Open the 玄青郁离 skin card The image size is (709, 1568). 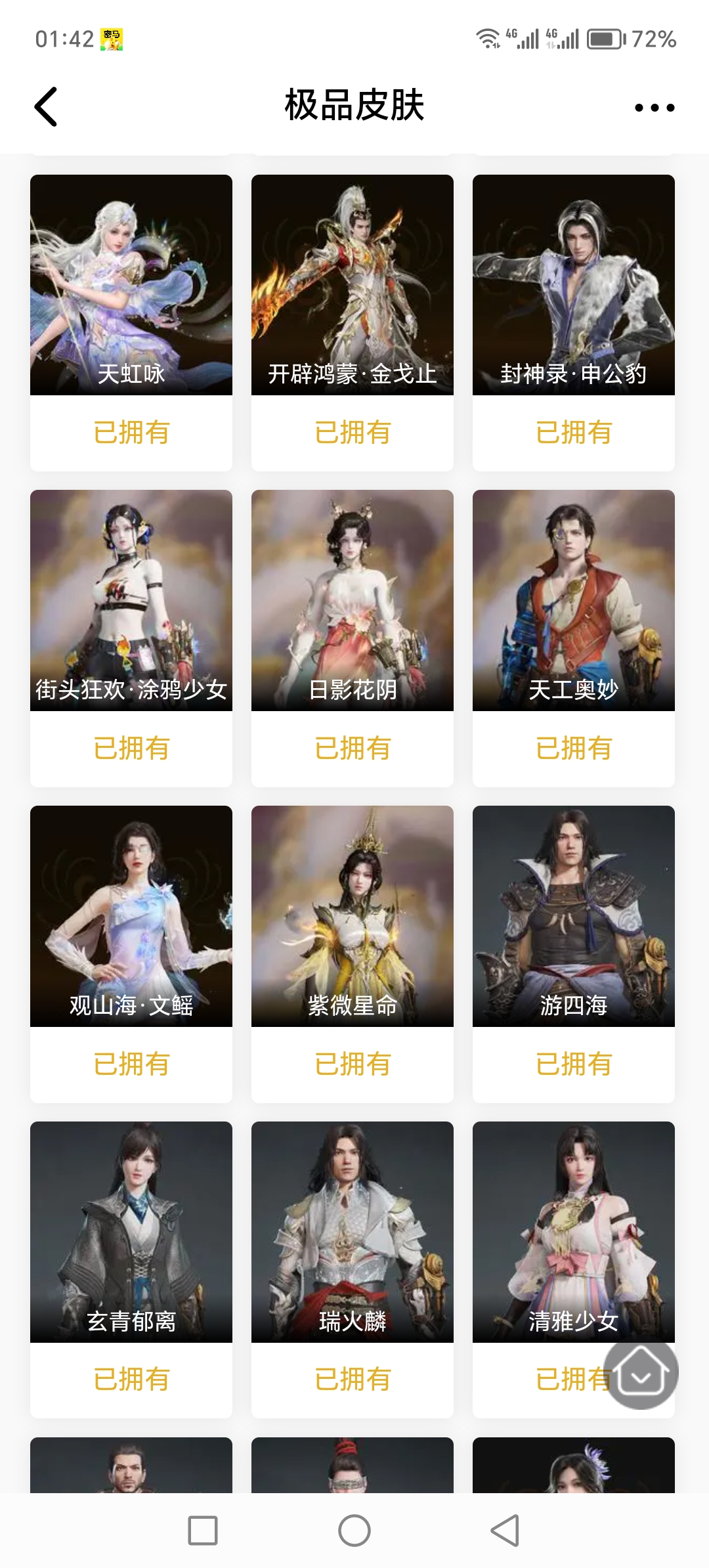point(131,1232)
